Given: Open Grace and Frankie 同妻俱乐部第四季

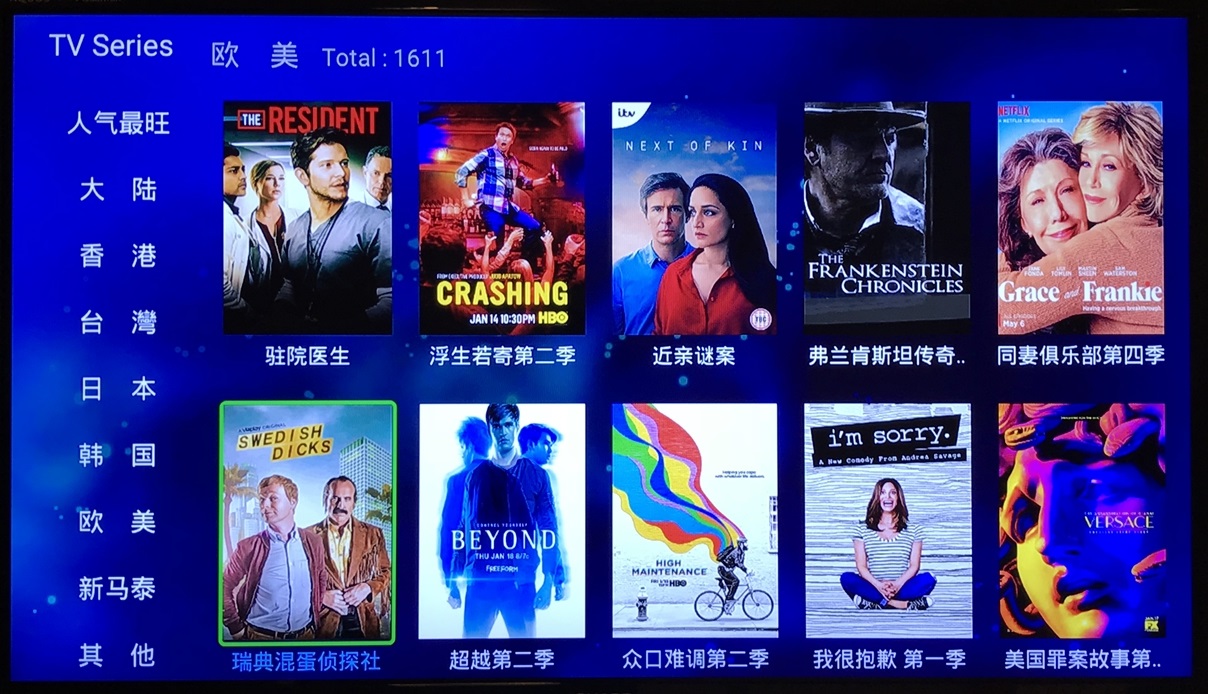Looking at the screenshot, I should coord(1080,218).
